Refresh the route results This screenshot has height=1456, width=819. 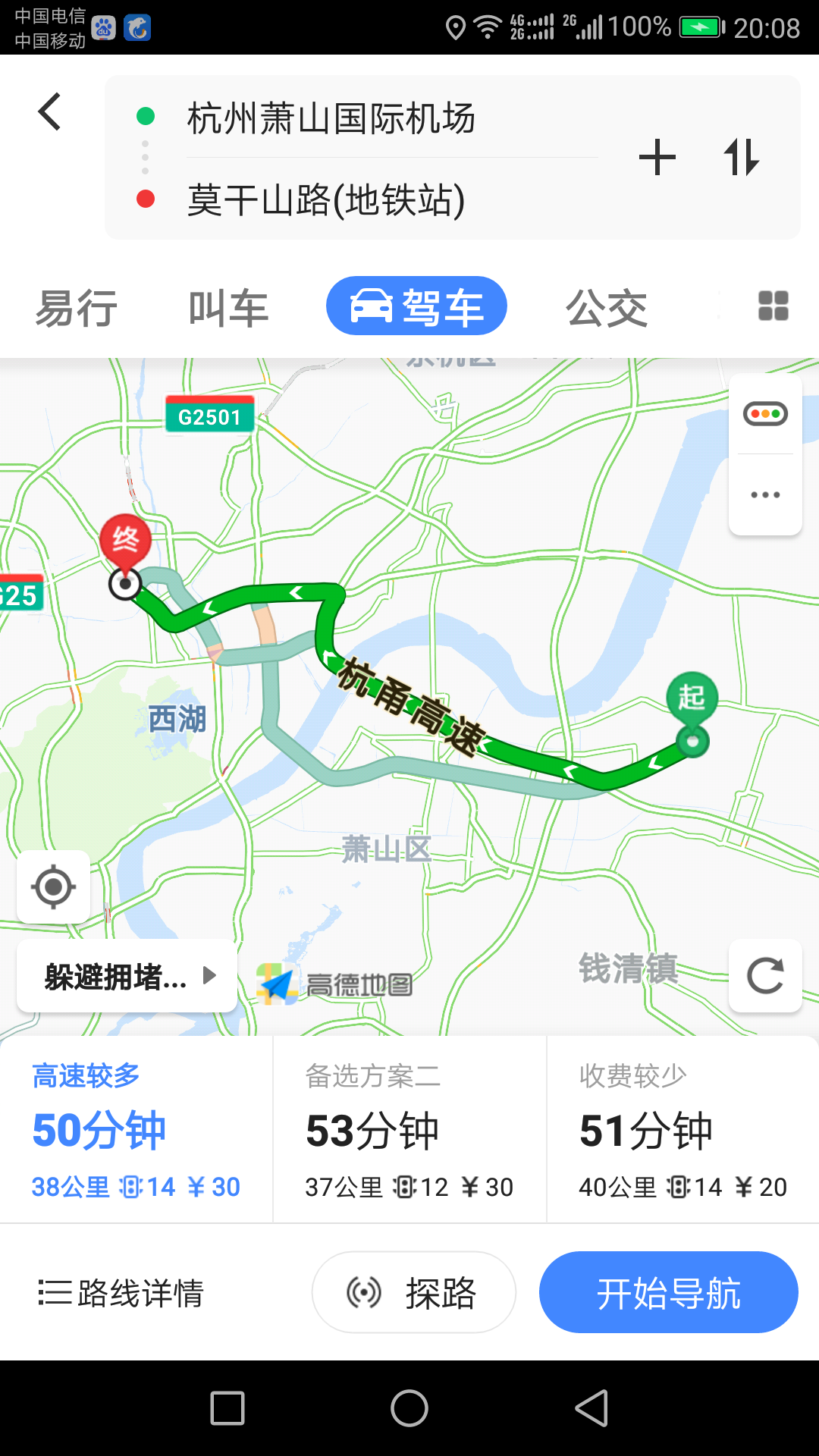coord(765,976)
